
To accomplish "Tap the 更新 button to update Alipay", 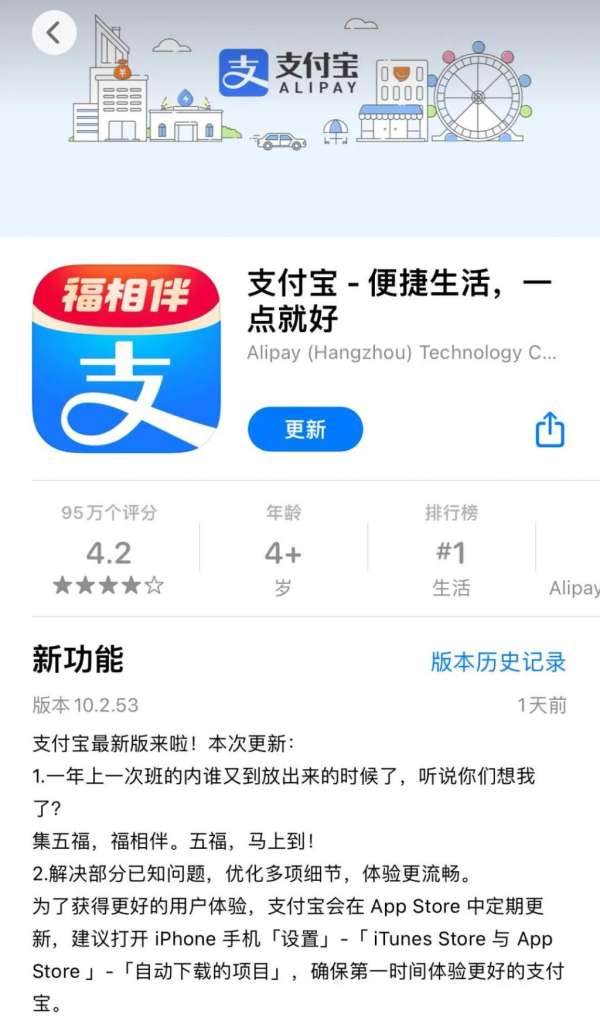I will click(x=305, y=429).
